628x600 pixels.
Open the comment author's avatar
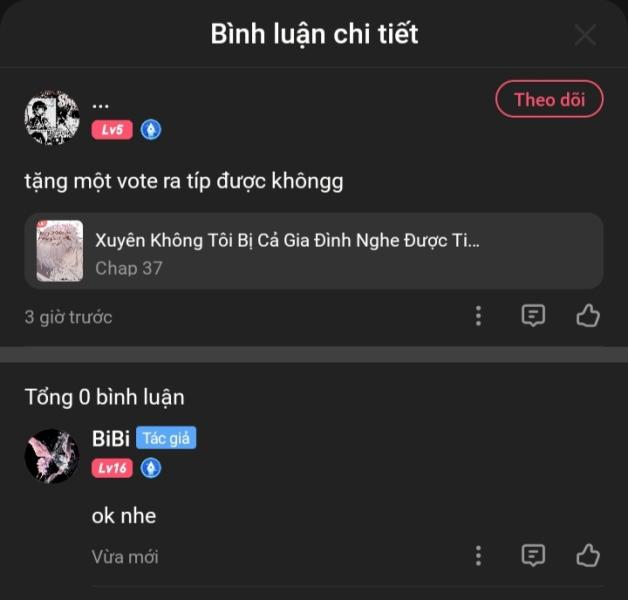pos(52,117)
